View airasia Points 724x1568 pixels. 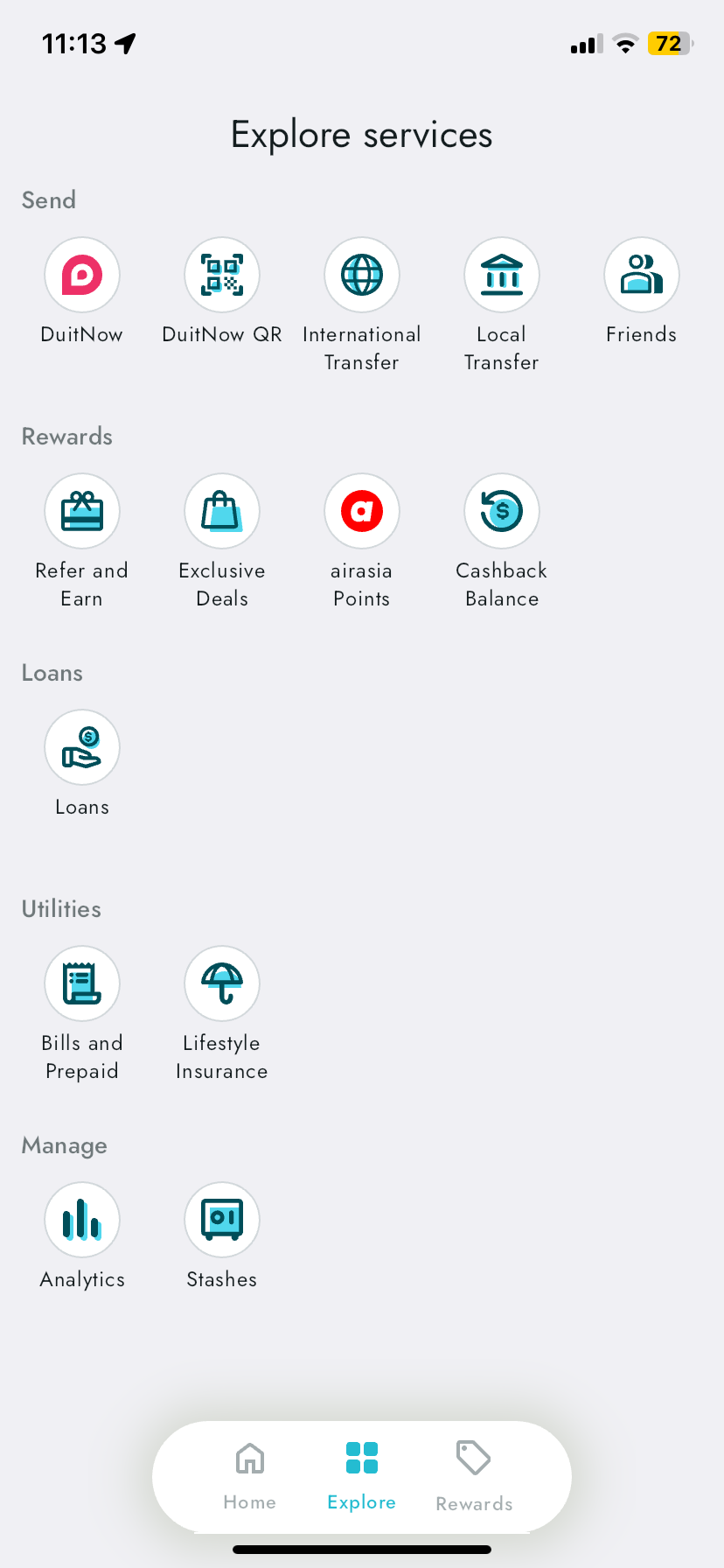pos(362,512)
